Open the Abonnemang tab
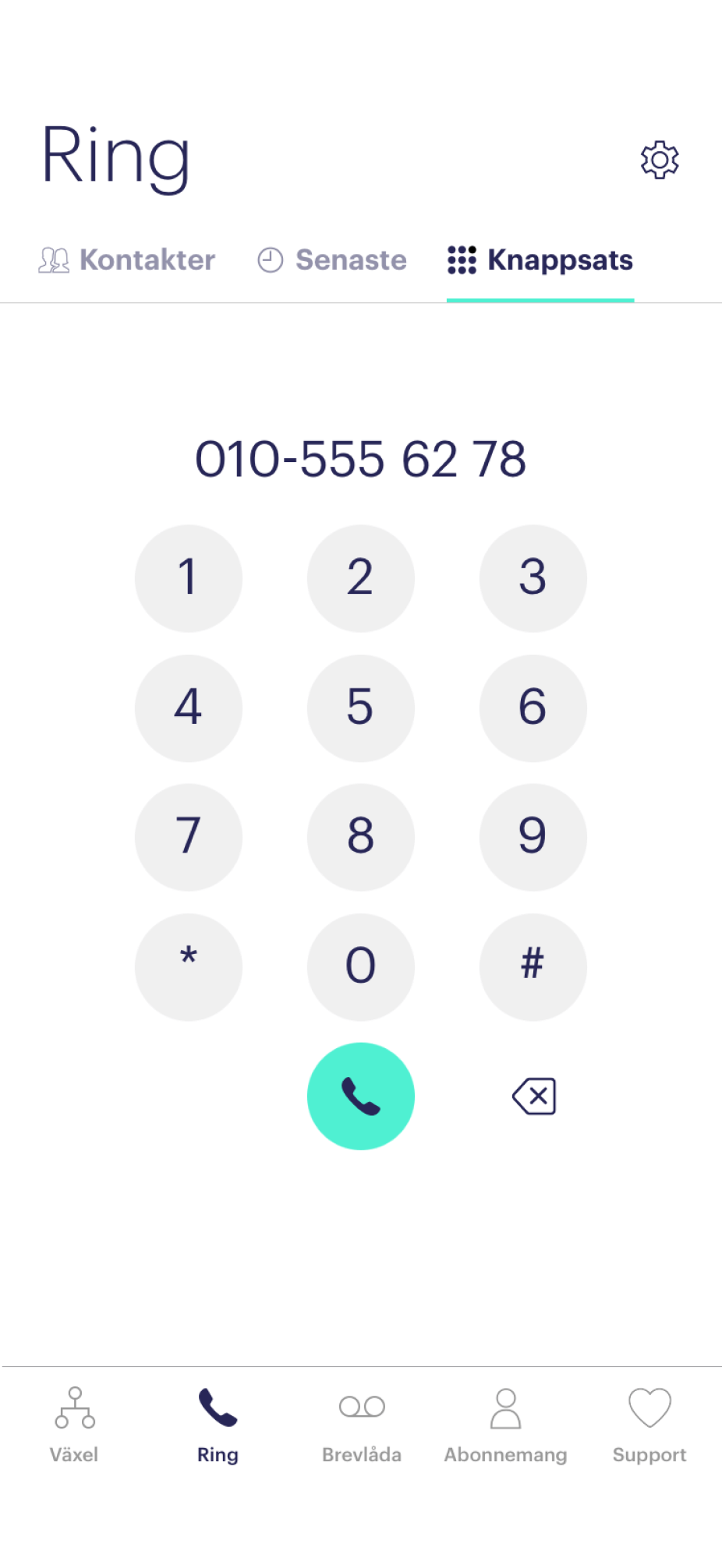 pyautogui.click(x=506, y=1425)
